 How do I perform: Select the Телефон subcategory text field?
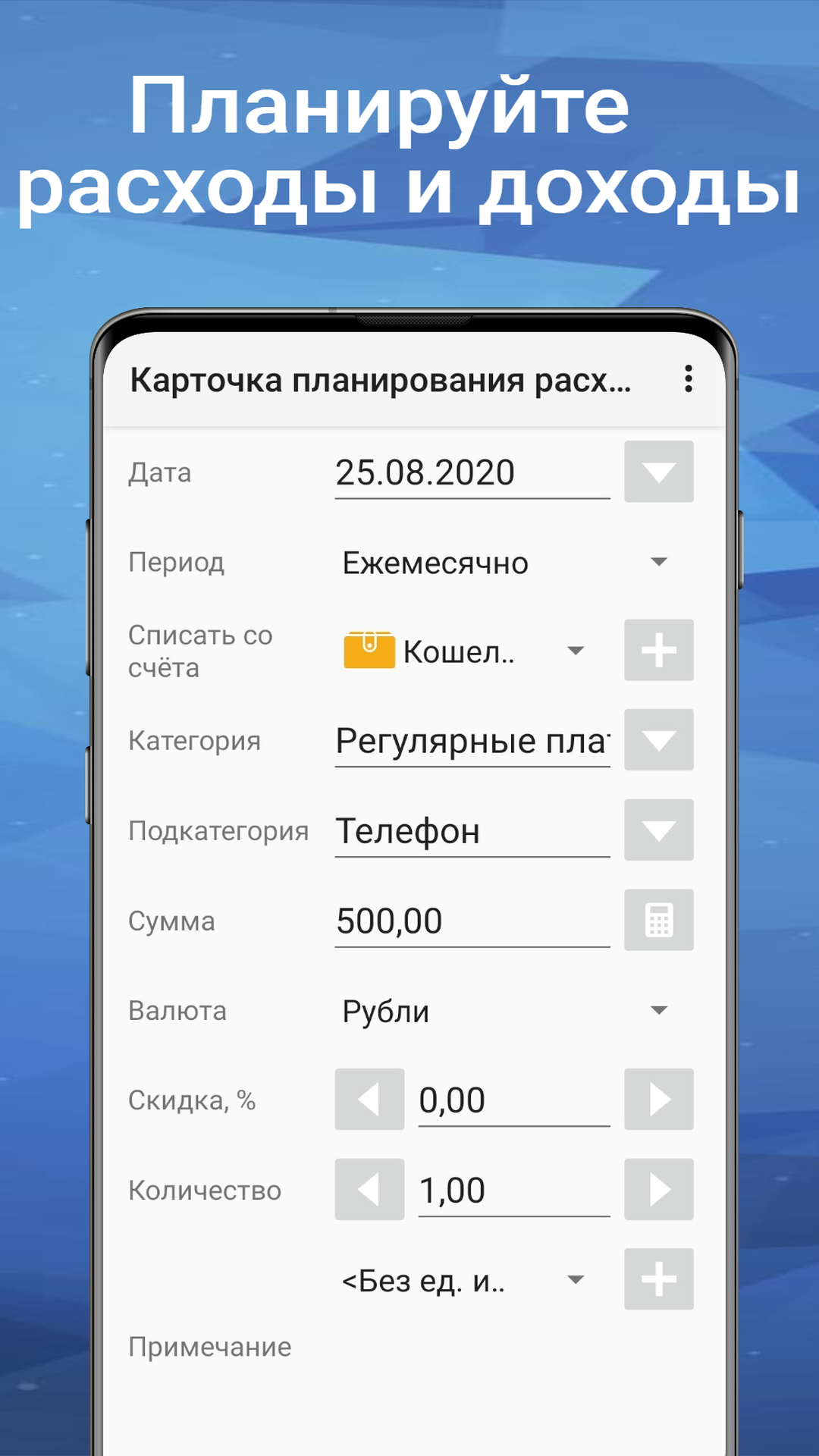click(x=470, y=830)
